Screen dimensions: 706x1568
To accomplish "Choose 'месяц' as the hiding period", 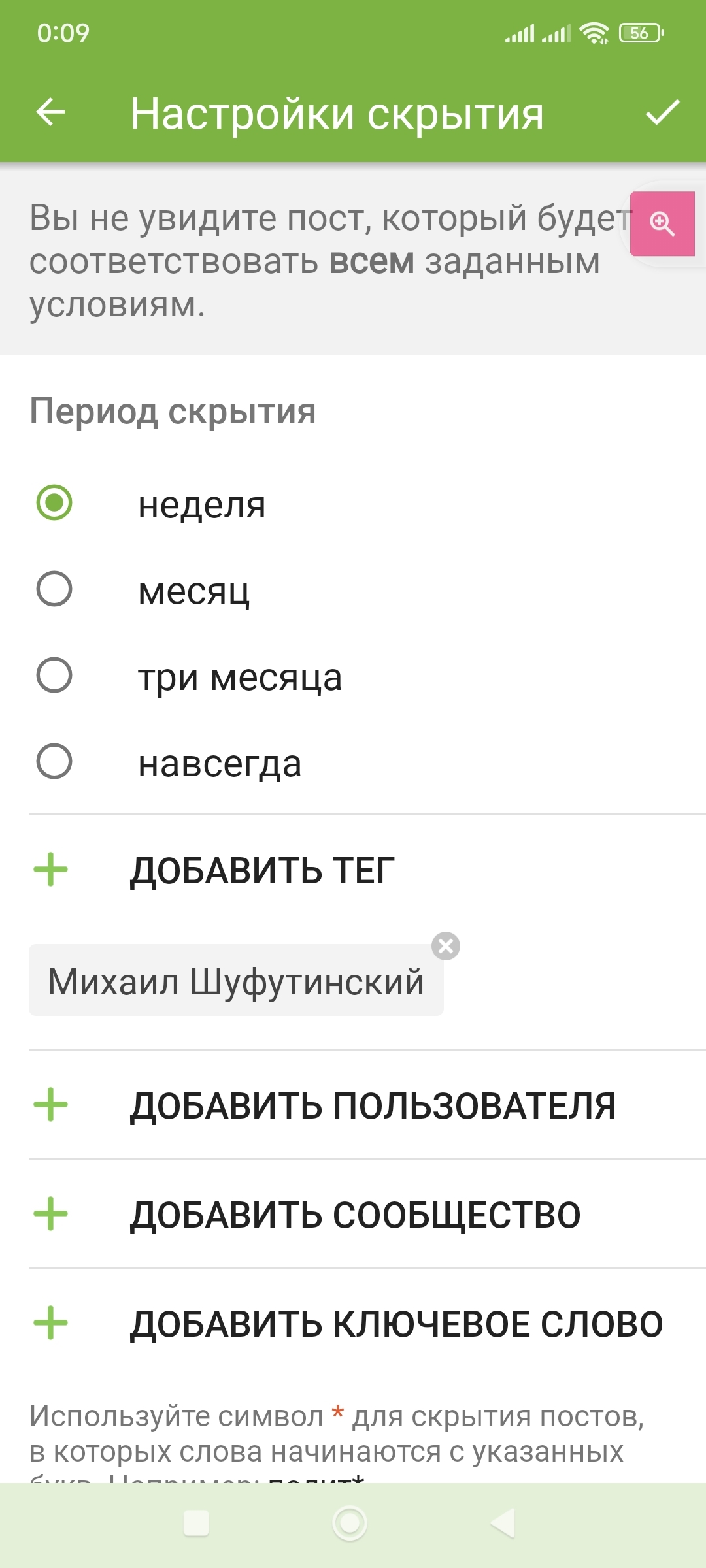I will 54,589.
